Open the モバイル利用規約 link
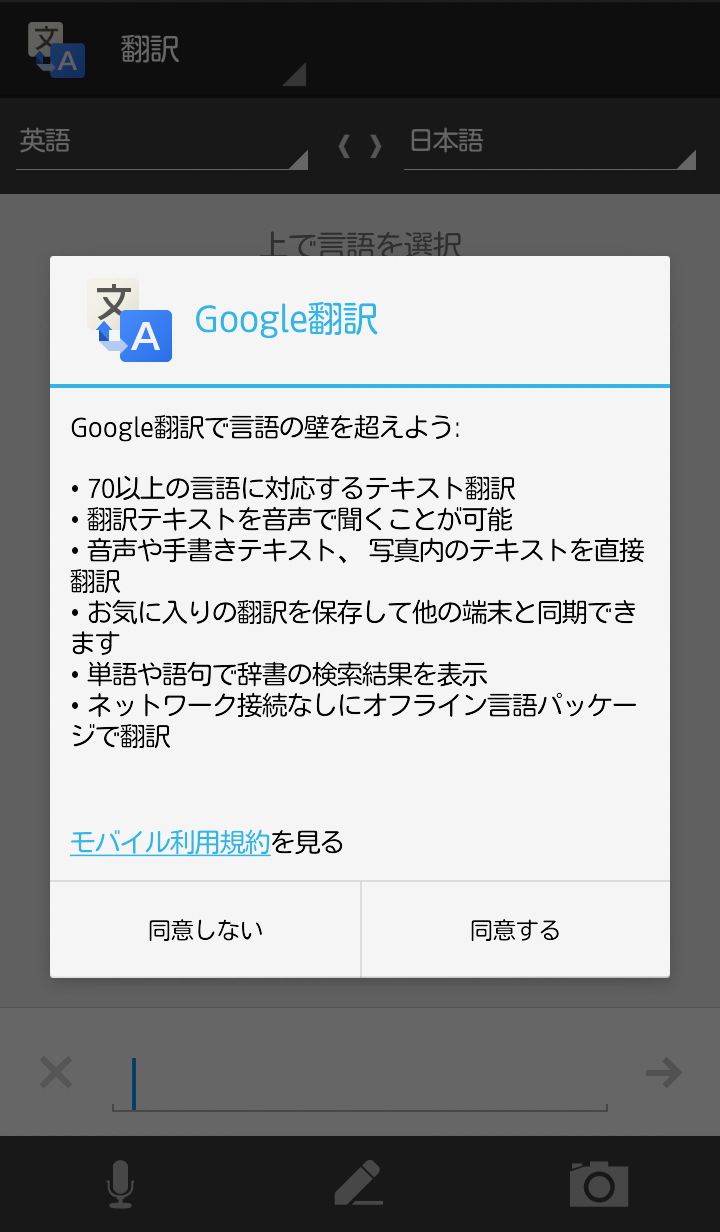720x1232 pixels. 170,843
